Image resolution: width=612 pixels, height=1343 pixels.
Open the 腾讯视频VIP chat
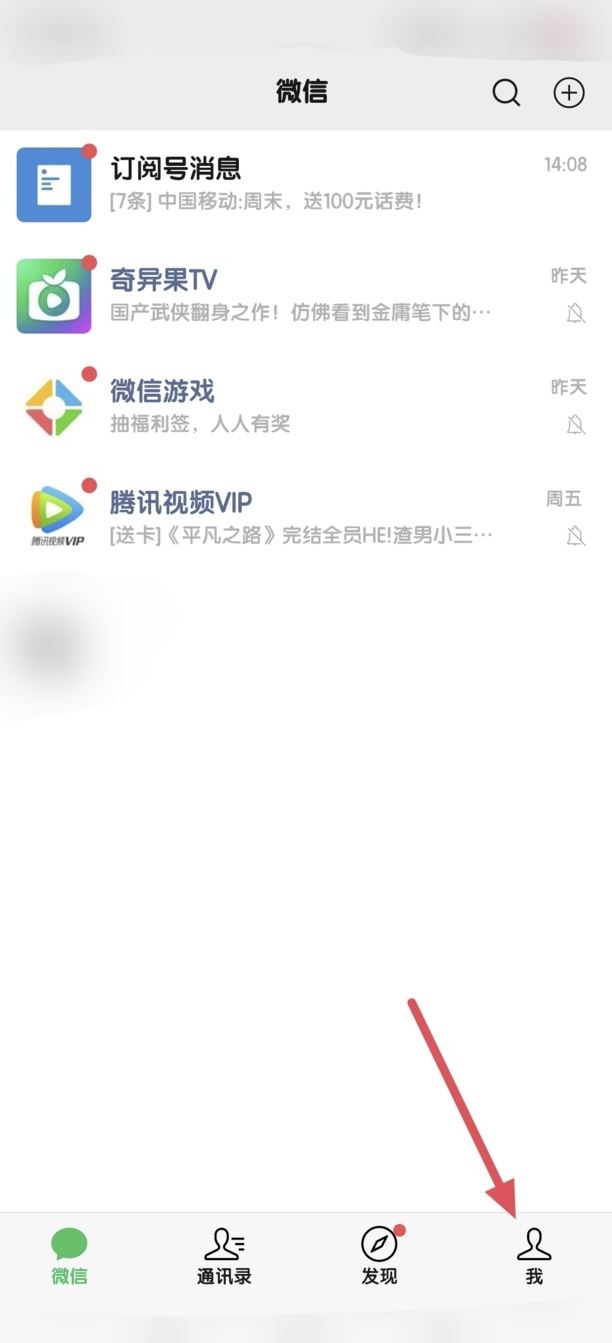(300, 518)
